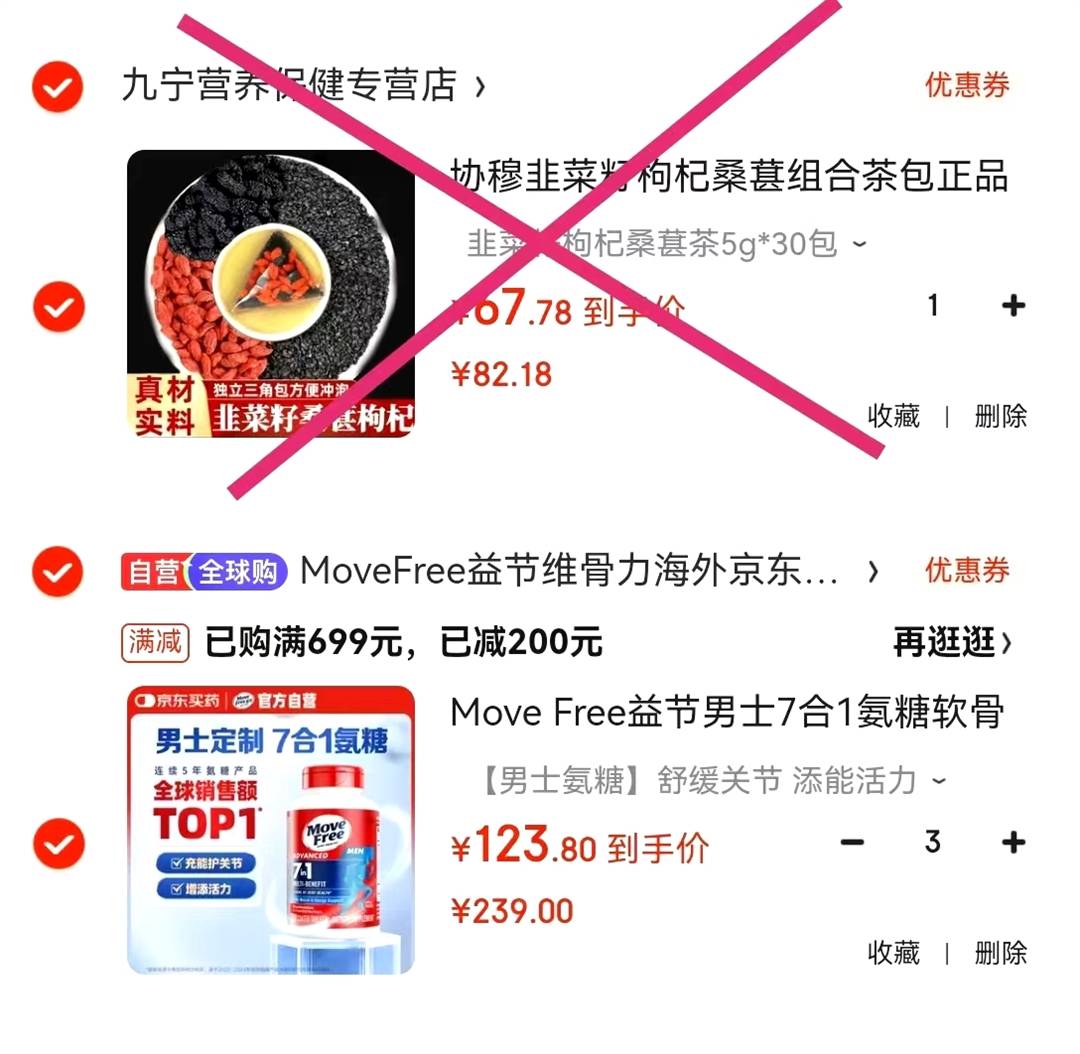Tap 收藏 for the 协穆韭菜籽茶包 item

coord(893,416)
